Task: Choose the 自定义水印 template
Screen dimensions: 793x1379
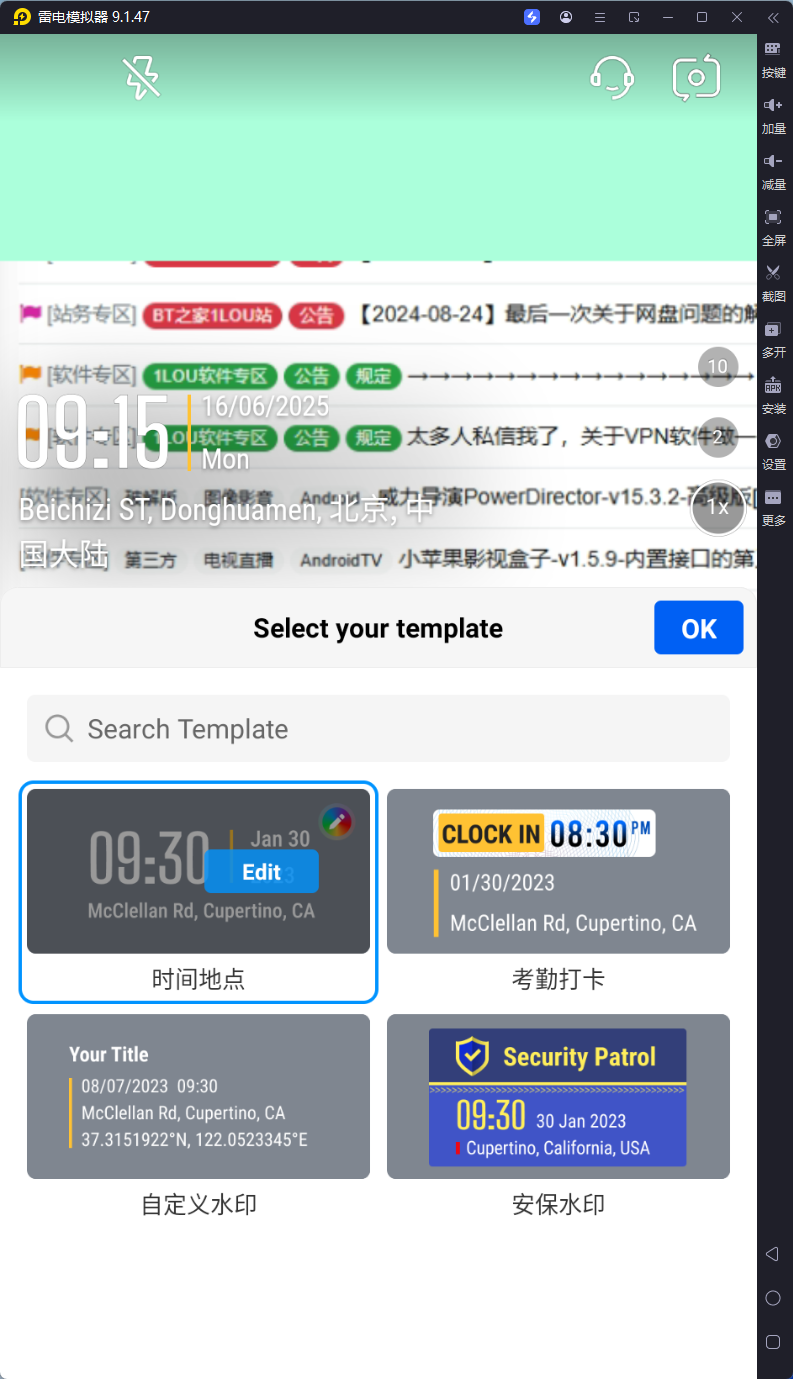Action: click(x=198, y=1097)
